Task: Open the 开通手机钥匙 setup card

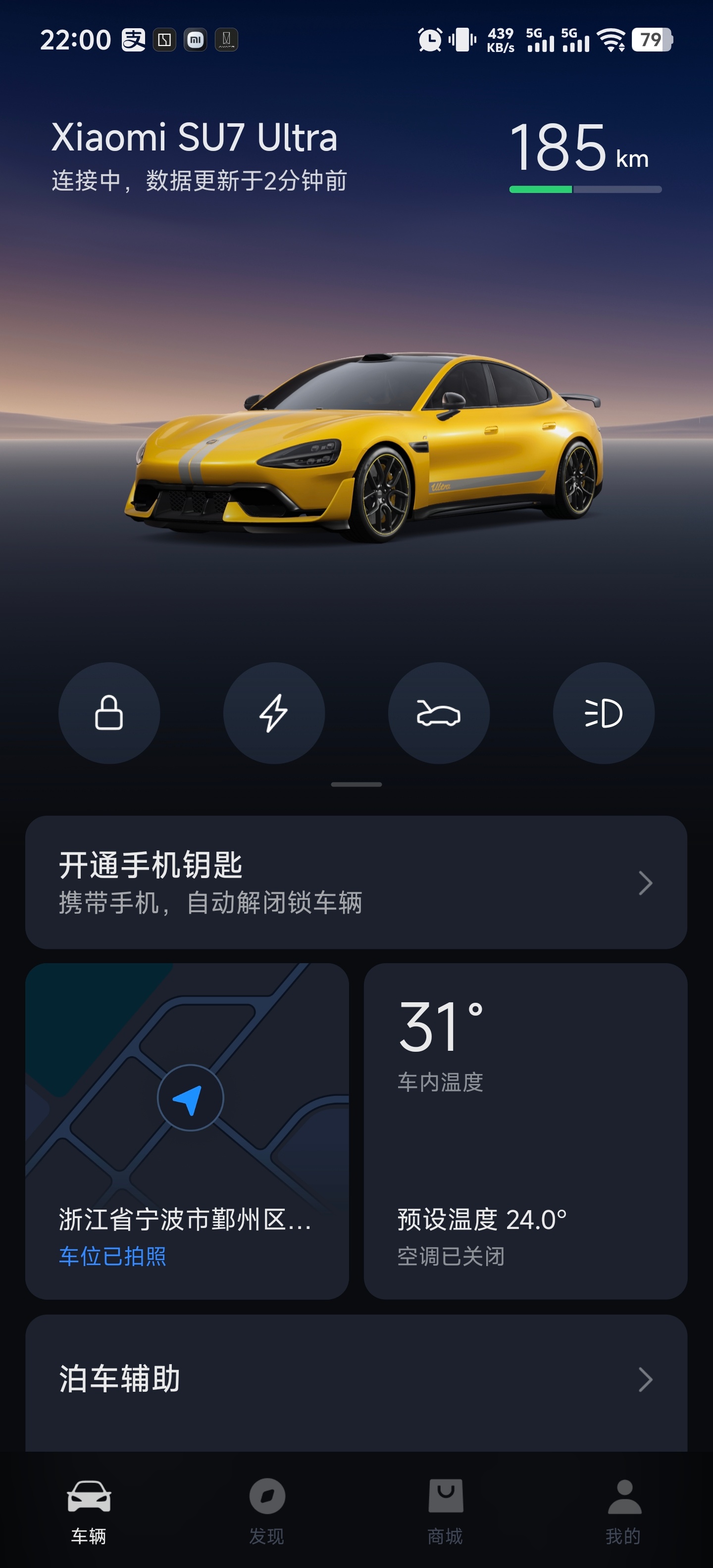Action: pyautogui.click(x=356, y=882)
